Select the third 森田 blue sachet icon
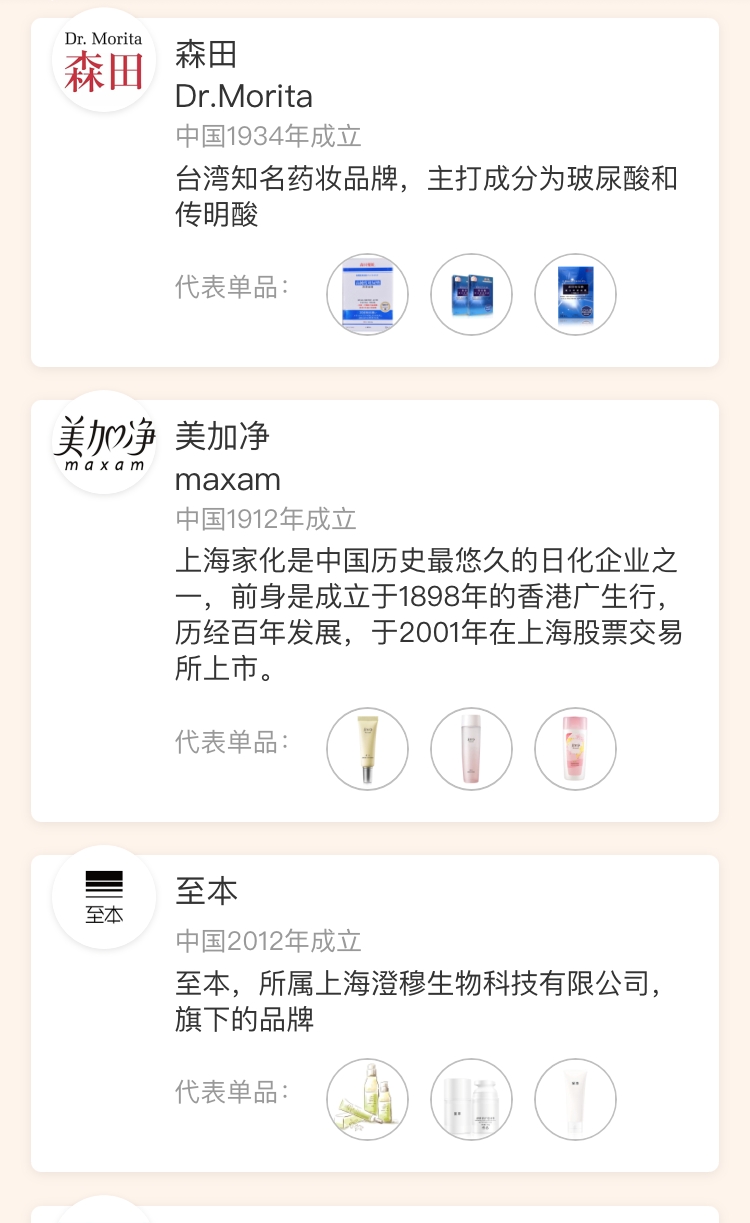 pos(575,294)
